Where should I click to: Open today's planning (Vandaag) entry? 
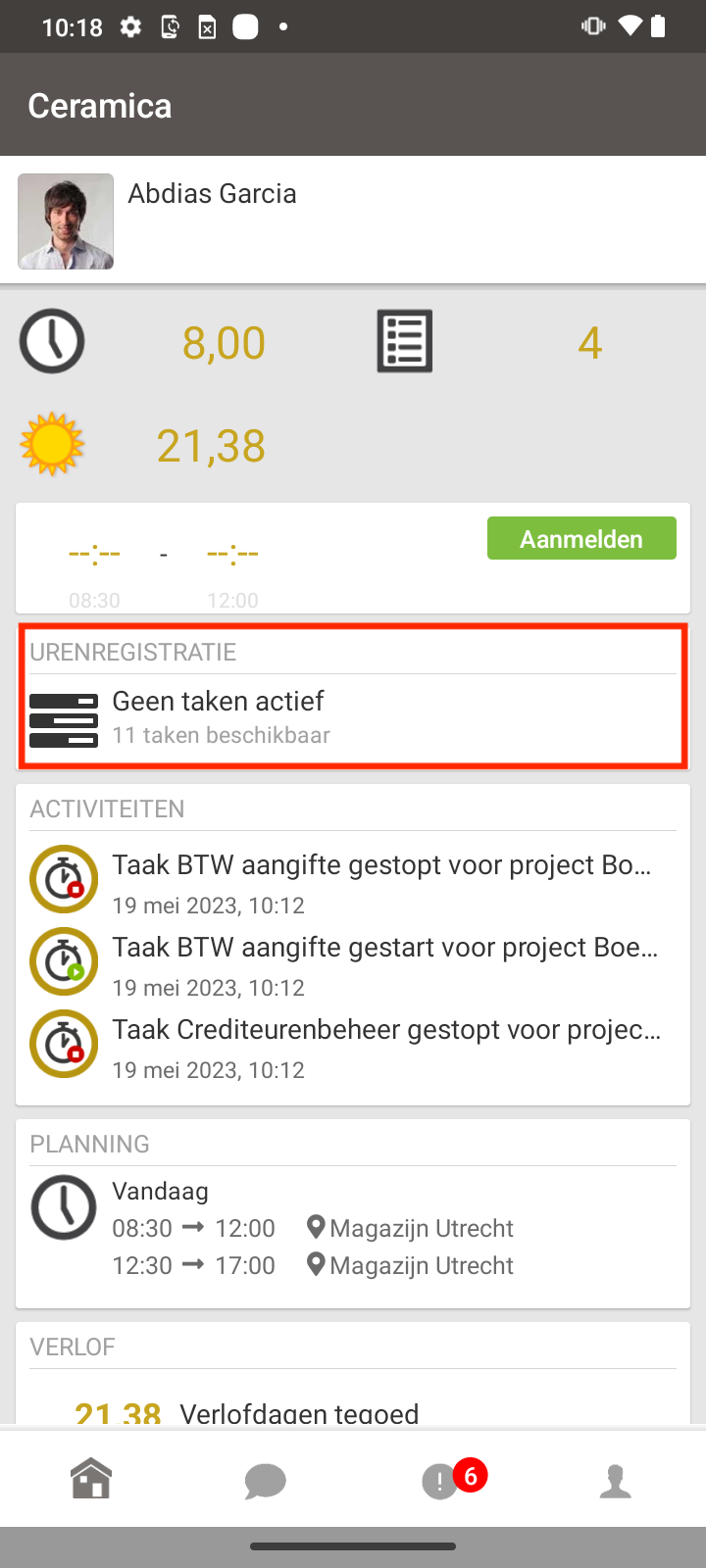click(353, 1229)
